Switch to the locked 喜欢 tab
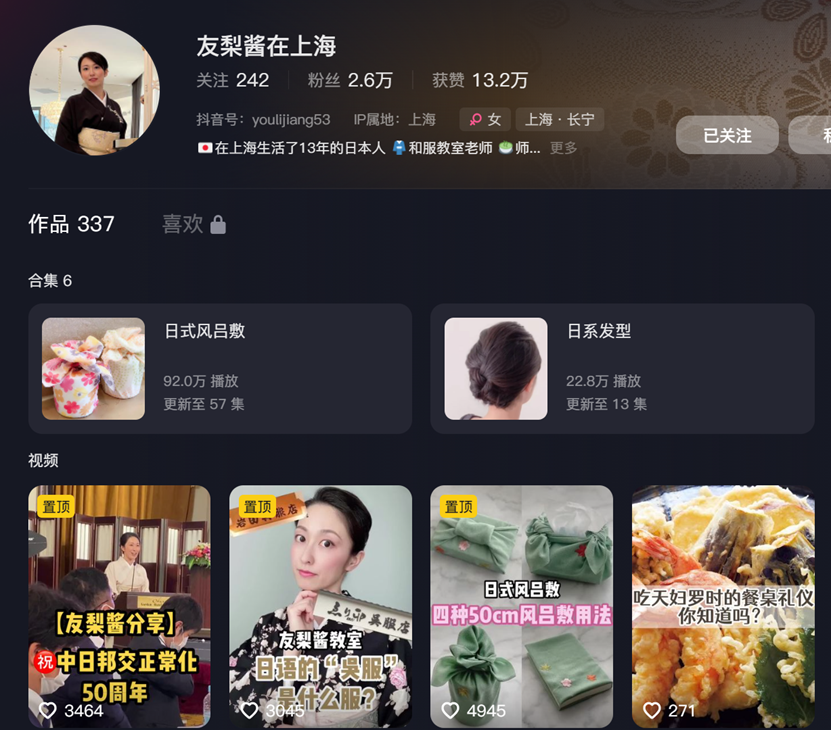 pyautogui.click(x=194, y=224)
